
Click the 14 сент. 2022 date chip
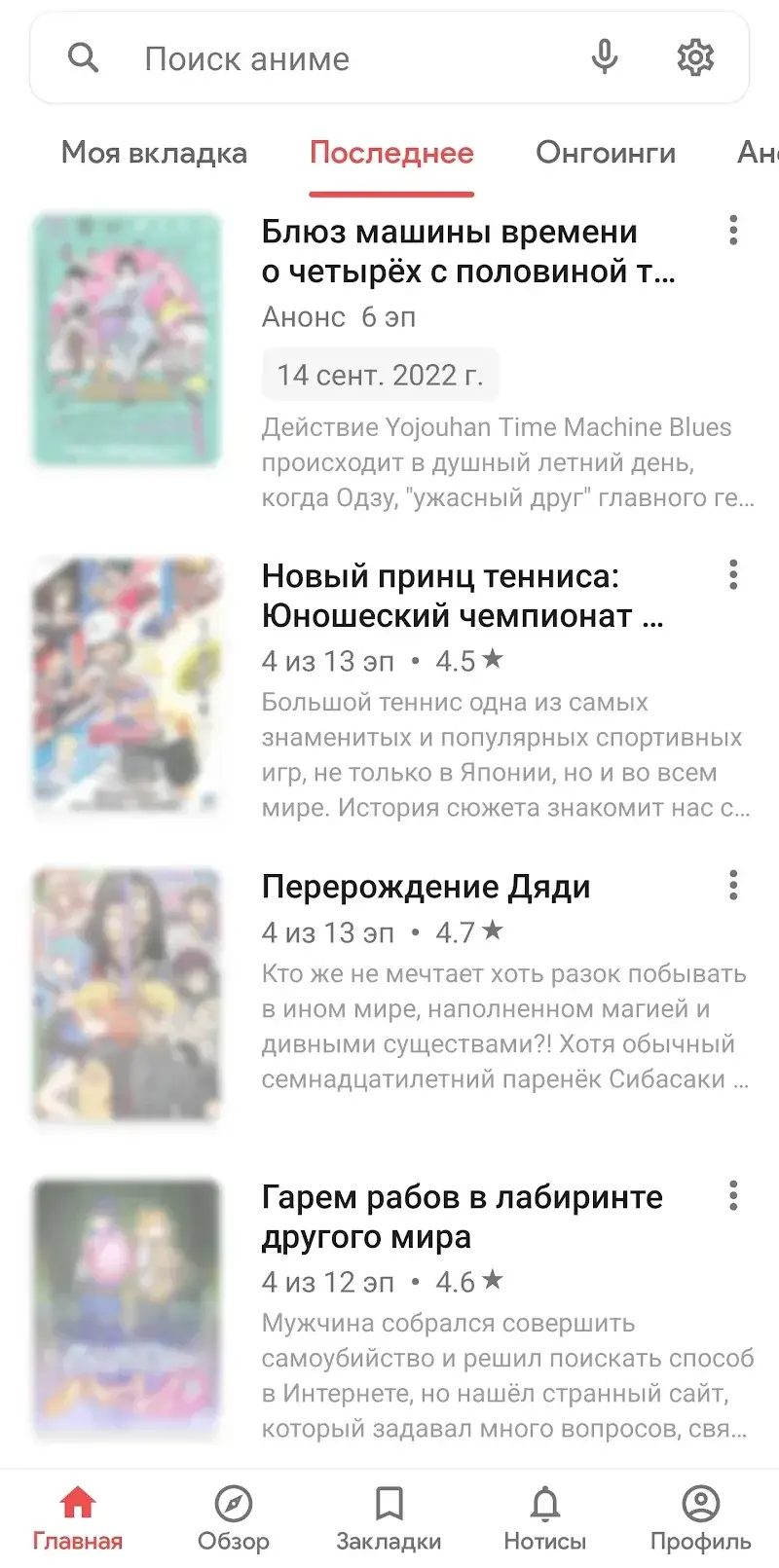coord(381,375)
